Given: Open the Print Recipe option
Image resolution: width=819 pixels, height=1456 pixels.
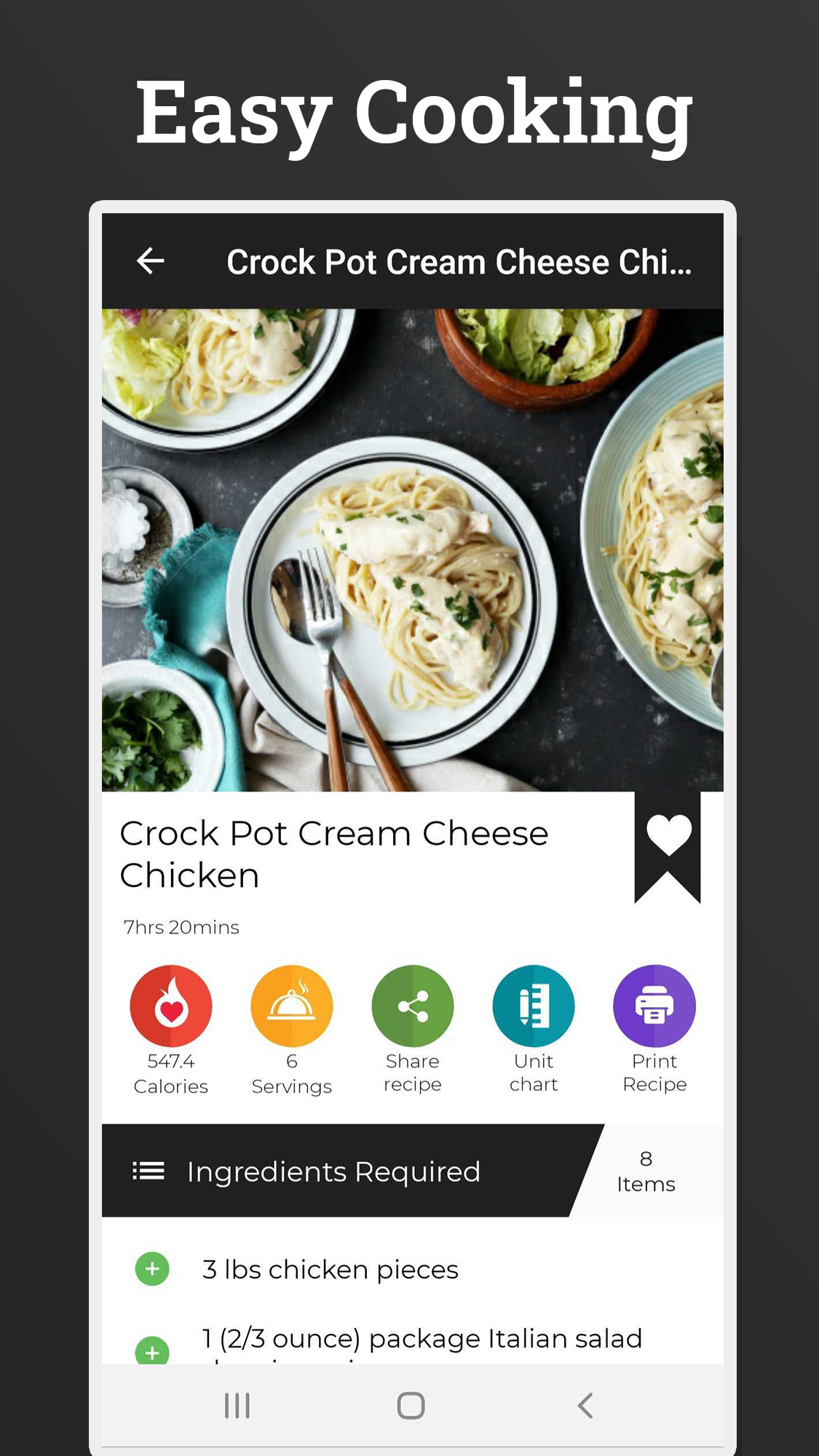Looking at the screenshot, I should tap(654, 1073).
